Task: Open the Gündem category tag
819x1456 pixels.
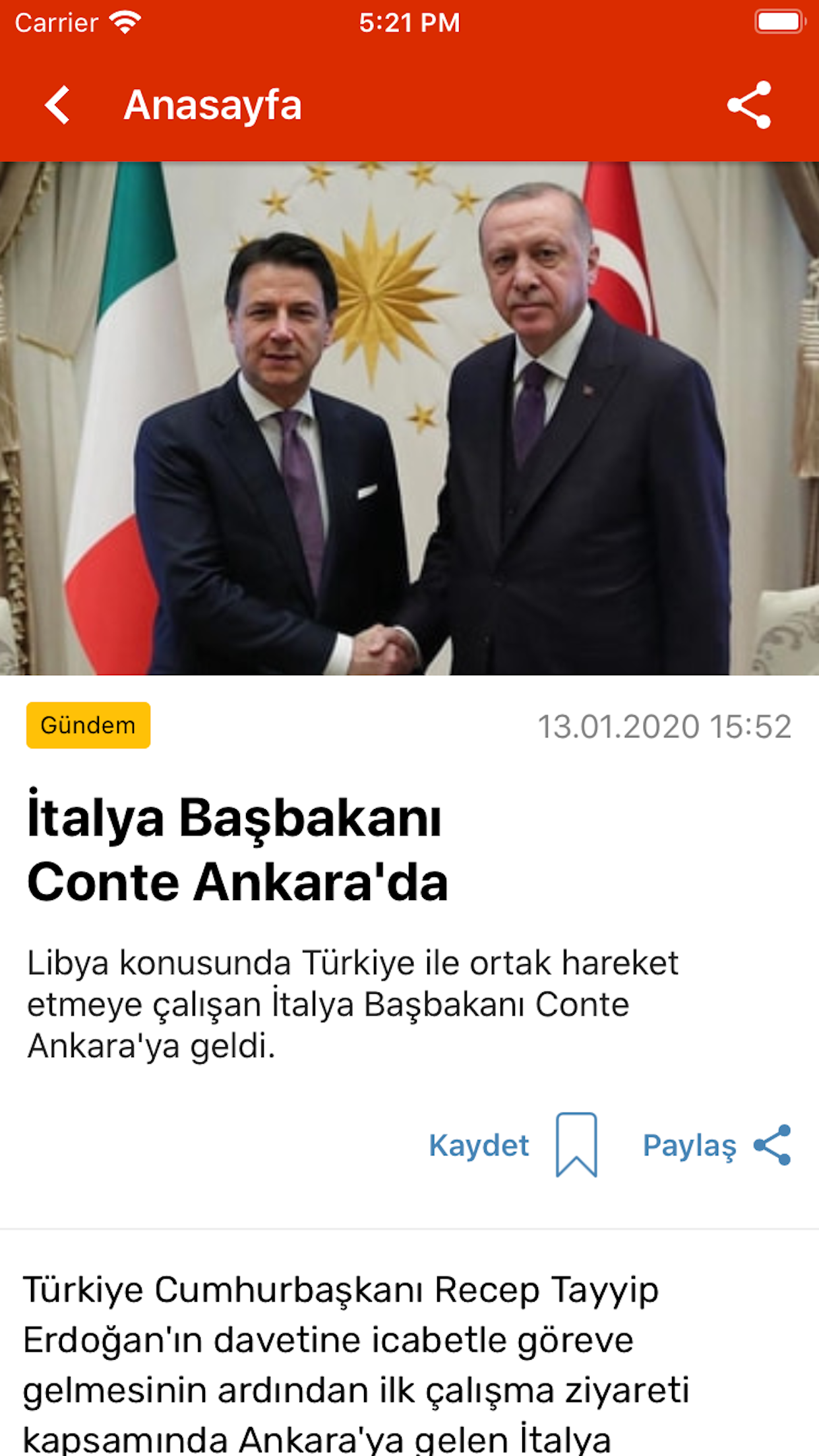Action: click(88, 725)
